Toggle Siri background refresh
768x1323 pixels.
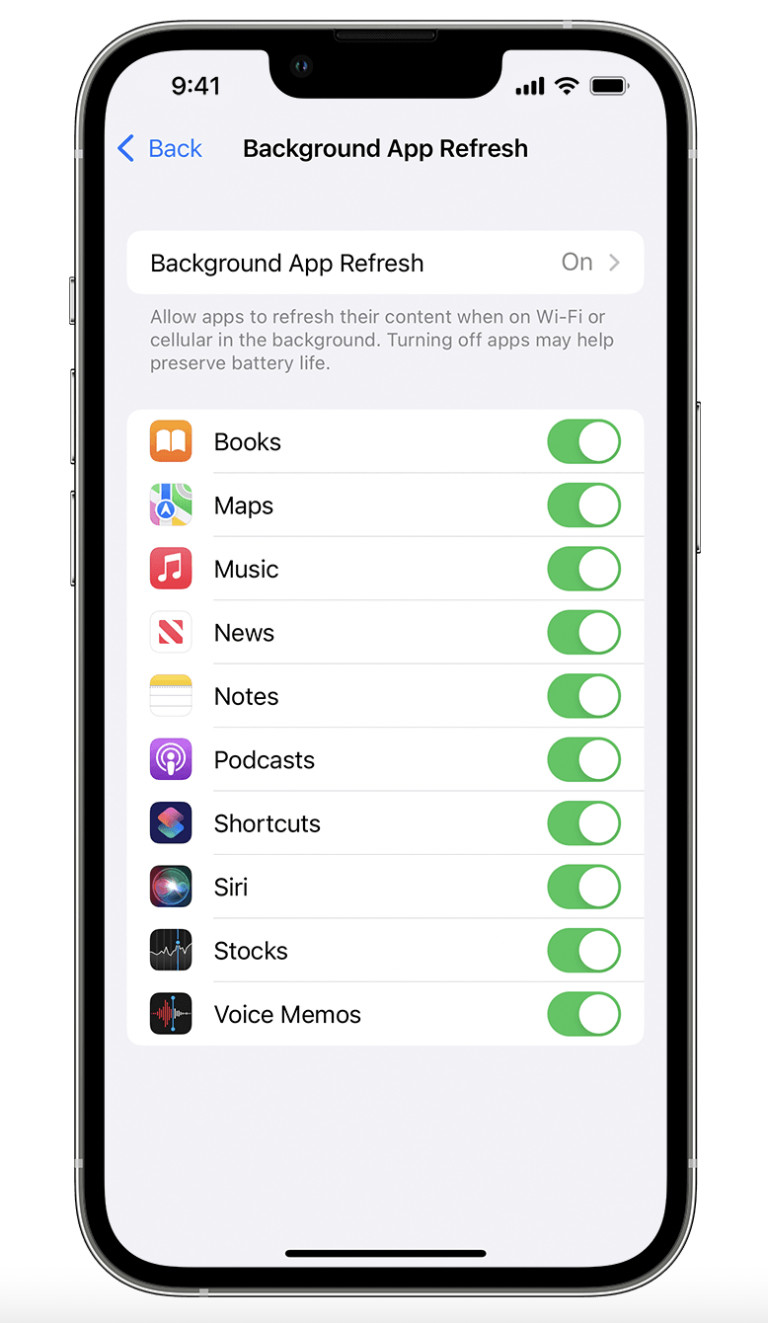pyautogui.click(x=583, y=887)
